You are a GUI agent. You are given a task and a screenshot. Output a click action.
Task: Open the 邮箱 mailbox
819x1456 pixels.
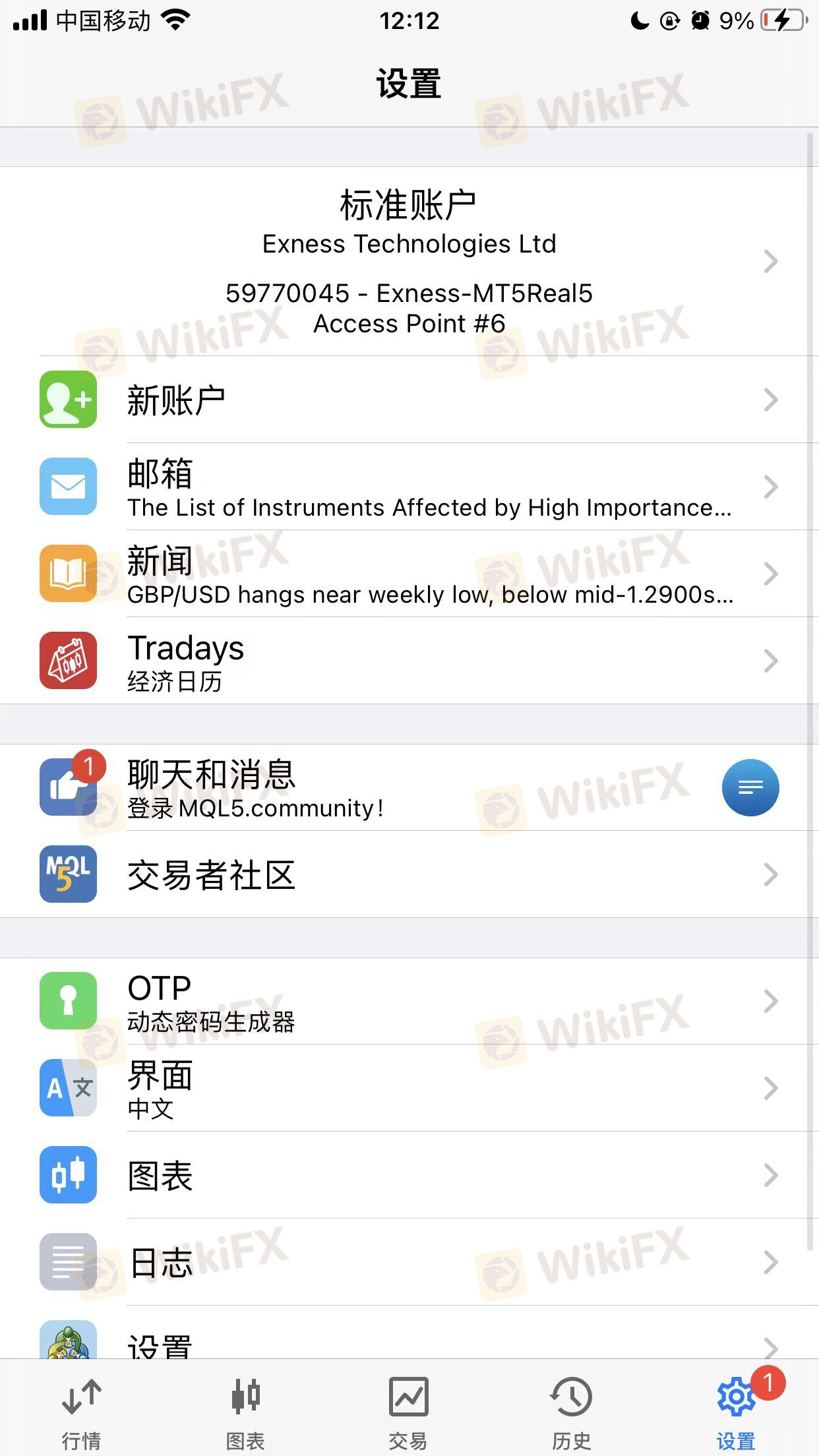409,487
